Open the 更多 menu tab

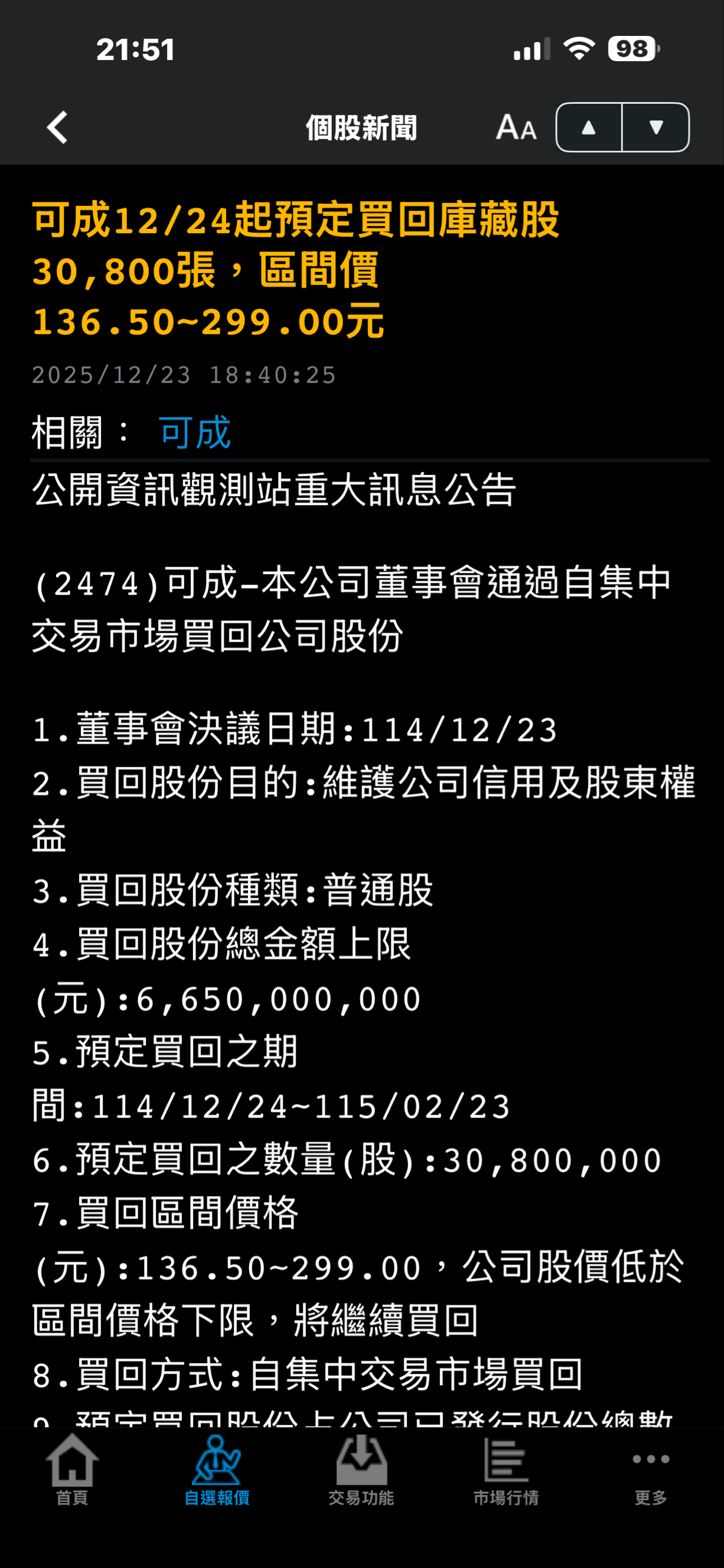(x=650, y=1470)
